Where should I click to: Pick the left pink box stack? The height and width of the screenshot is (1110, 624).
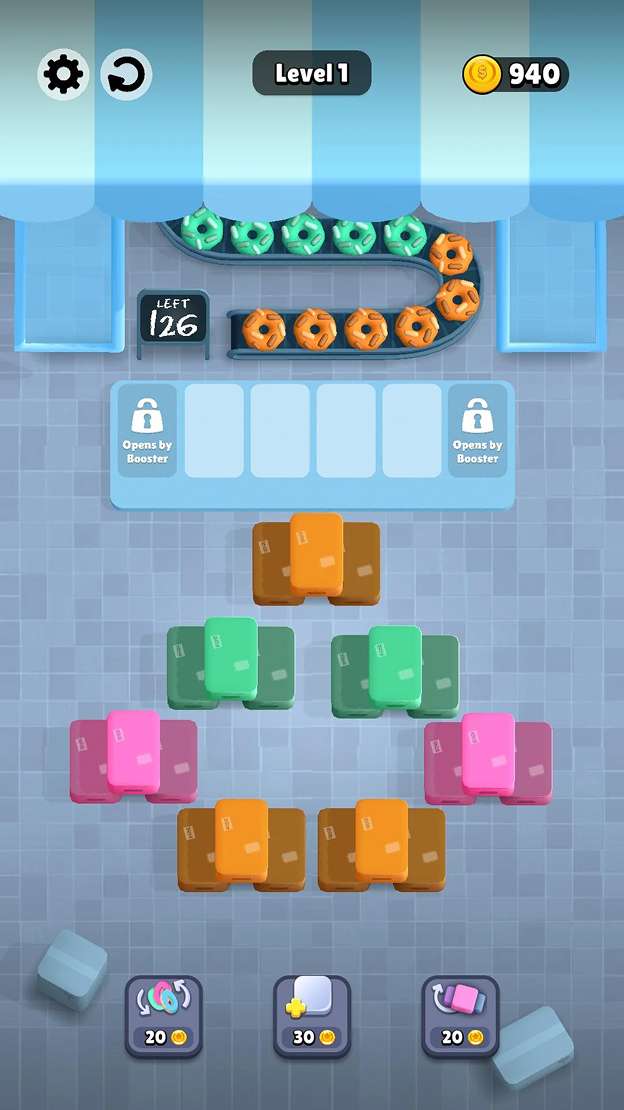pyautogui.click(x=134, y=756)
